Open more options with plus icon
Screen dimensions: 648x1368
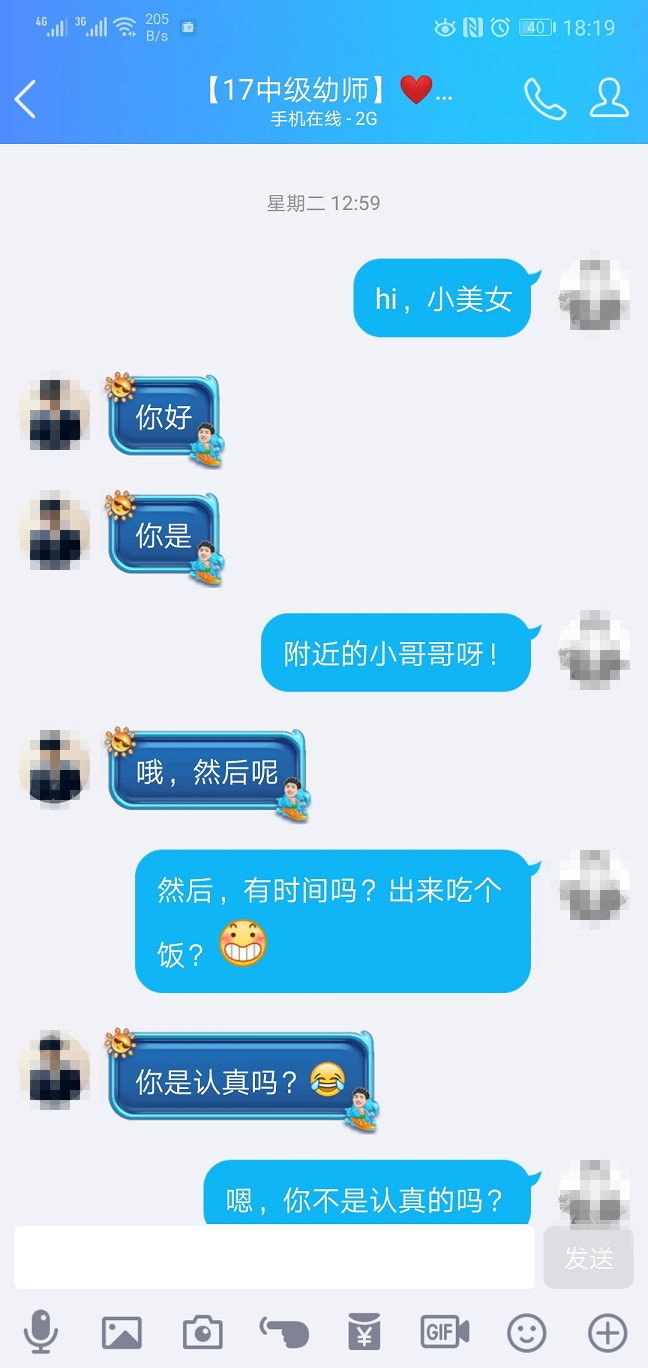(x=607, y=1332)
